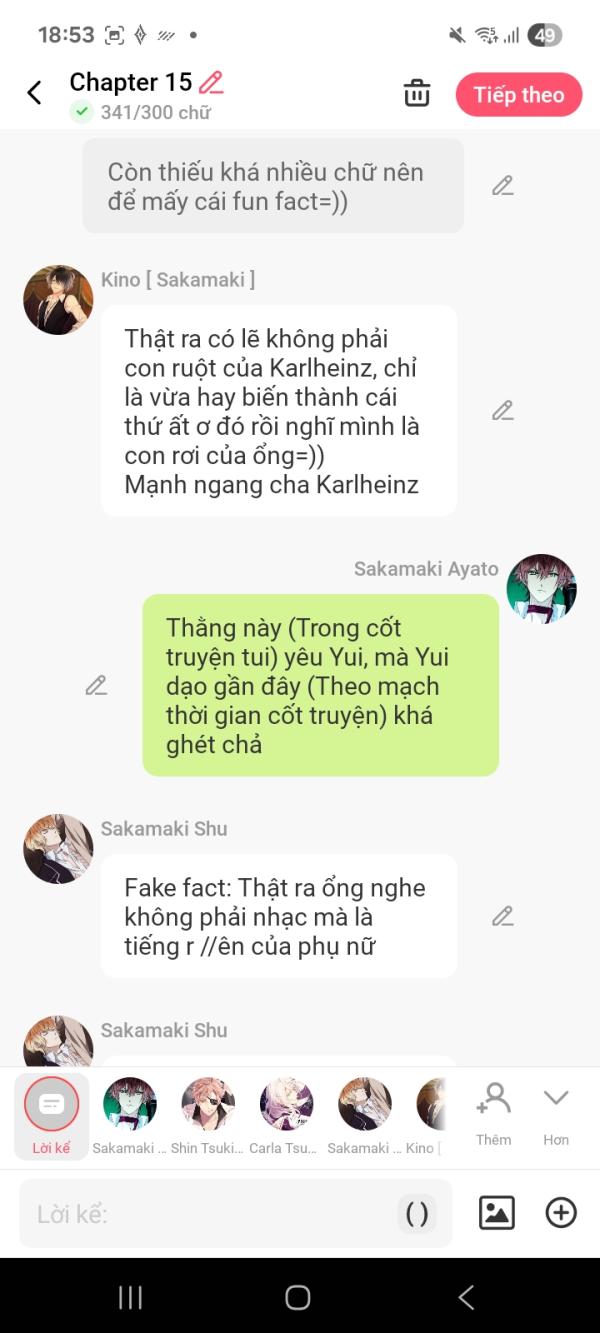Attach an image to the story
The image size is (600, 1333).
(497, 1213)
